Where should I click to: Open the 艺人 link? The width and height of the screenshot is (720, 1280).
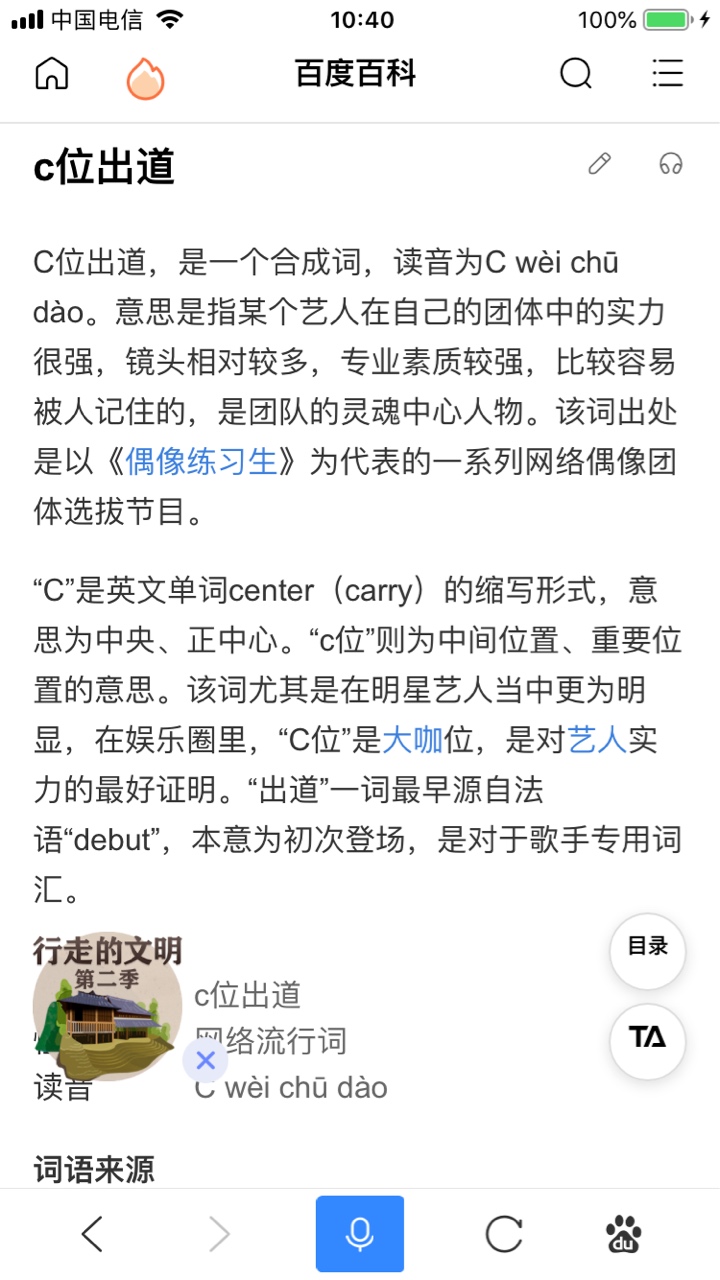(597, 740)
